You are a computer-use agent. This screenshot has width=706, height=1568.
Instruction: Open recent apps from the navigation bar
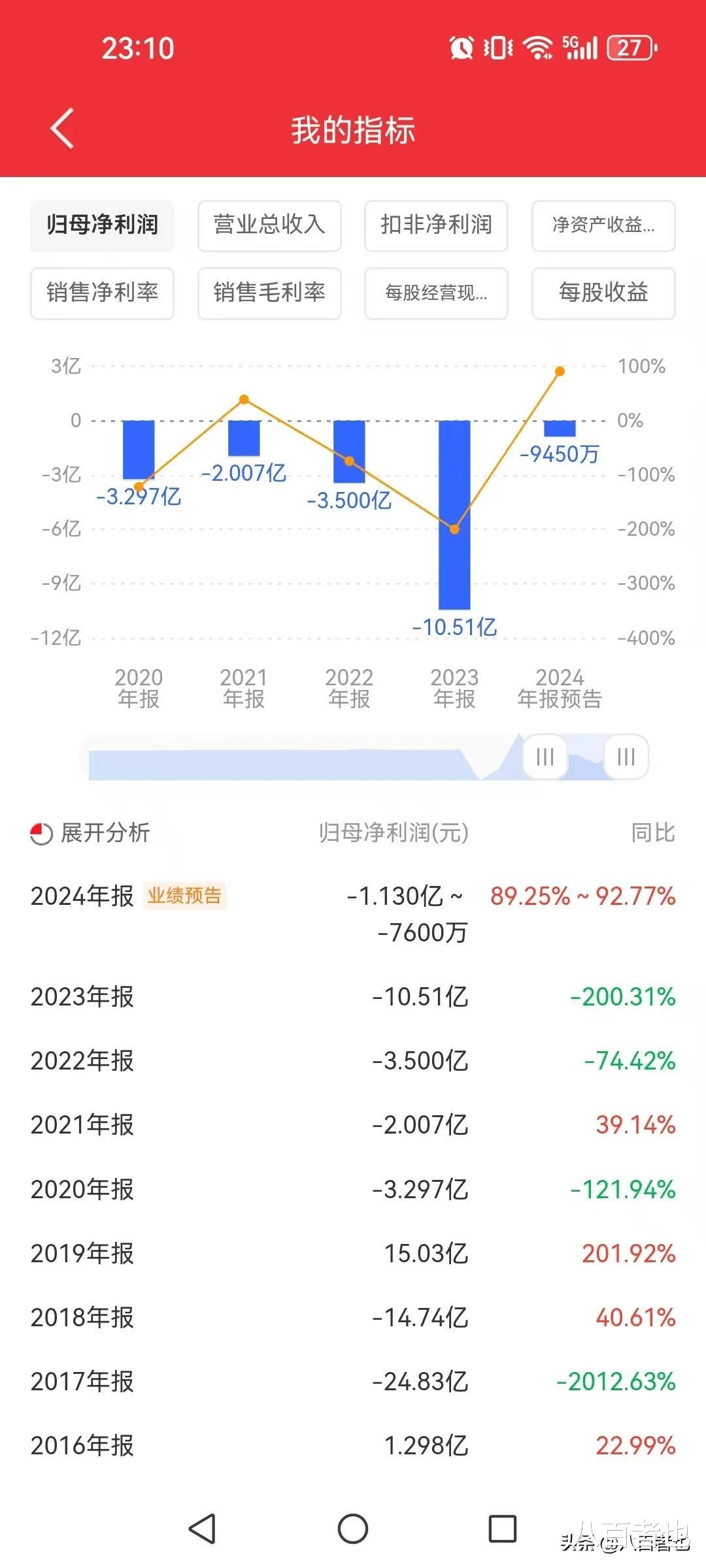(x=503, y=1529)
